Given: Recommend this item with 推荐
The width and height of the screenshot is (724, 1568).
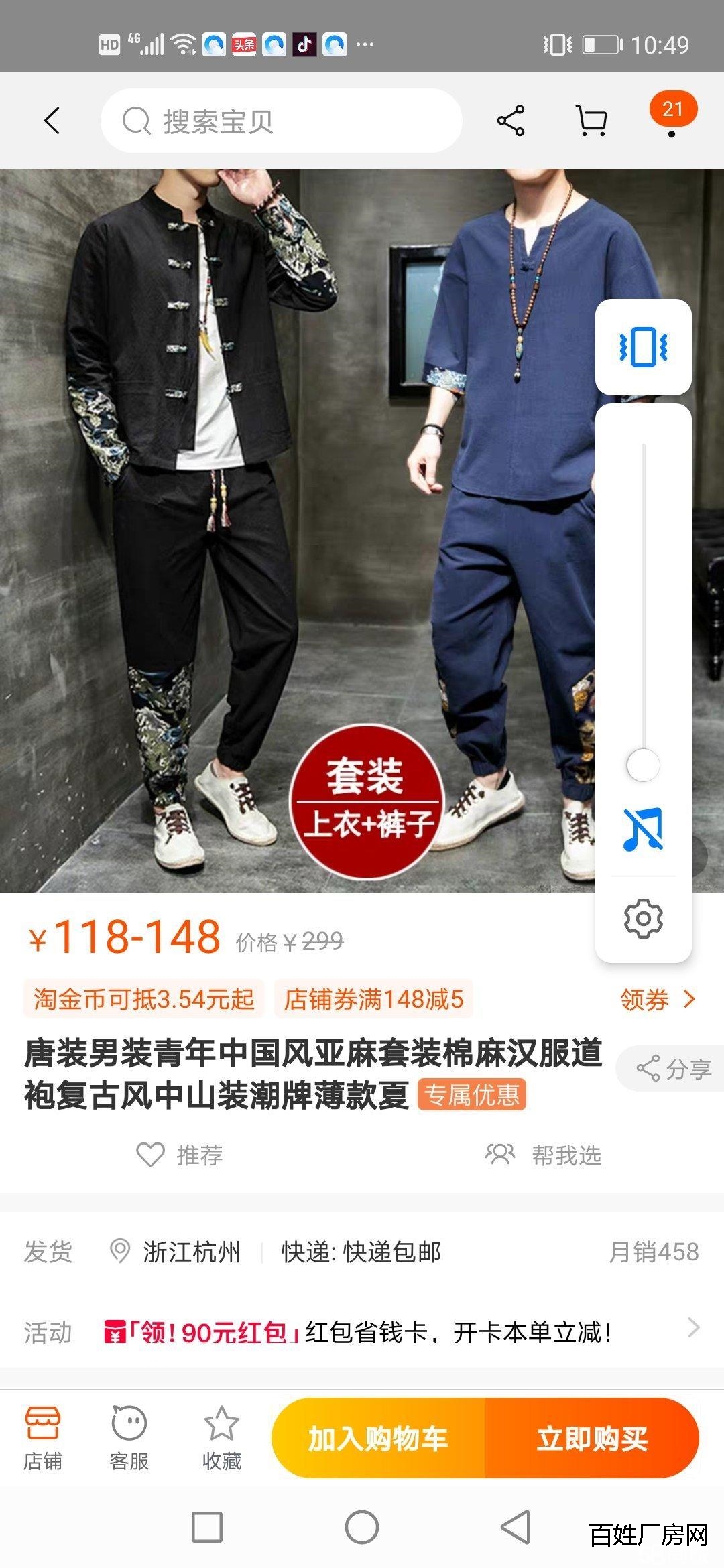Looking at the screenshot, I should [x=180, y=1155].
